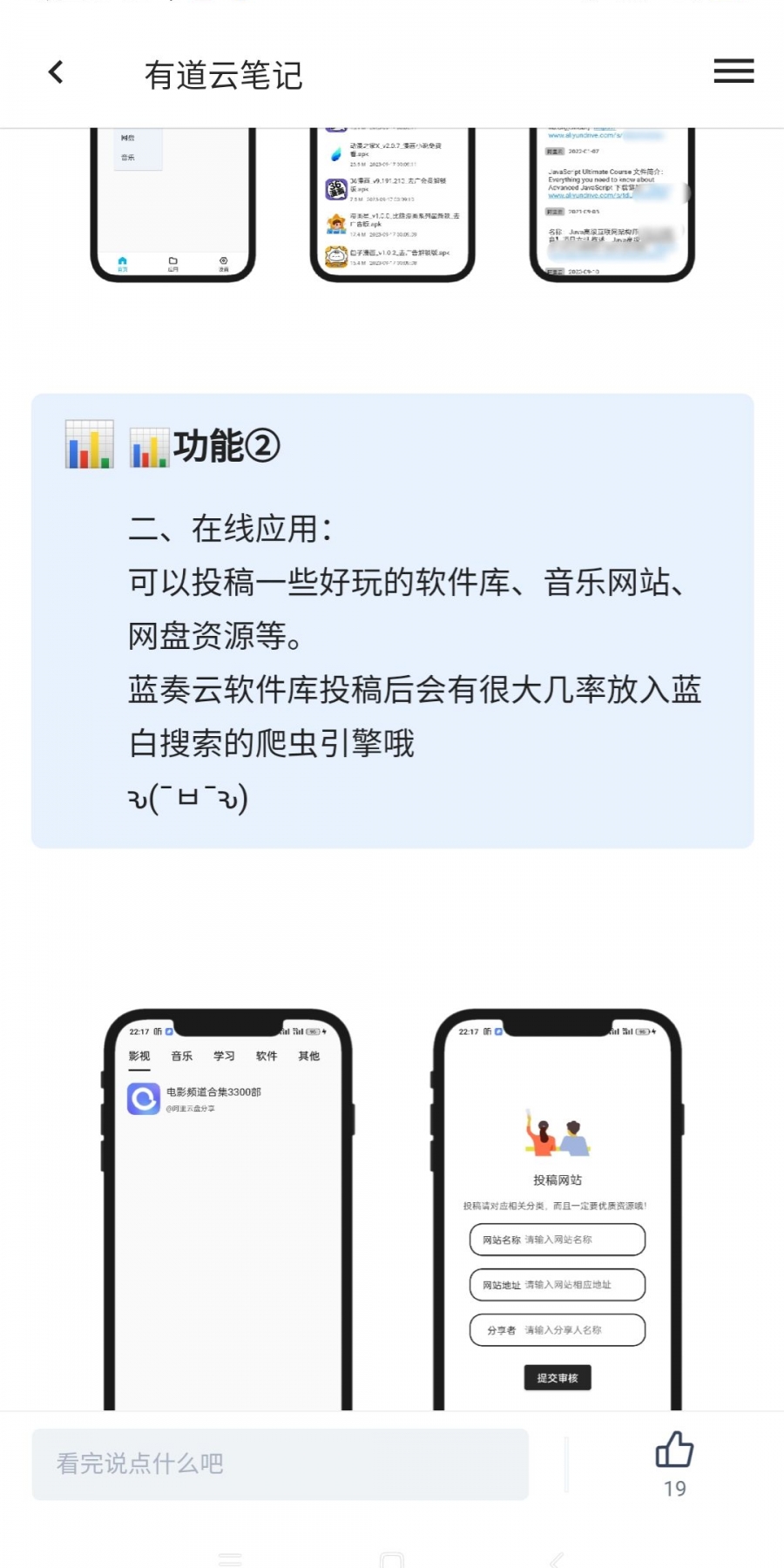
Task: Go back using the top arrow
Action: 56,72
